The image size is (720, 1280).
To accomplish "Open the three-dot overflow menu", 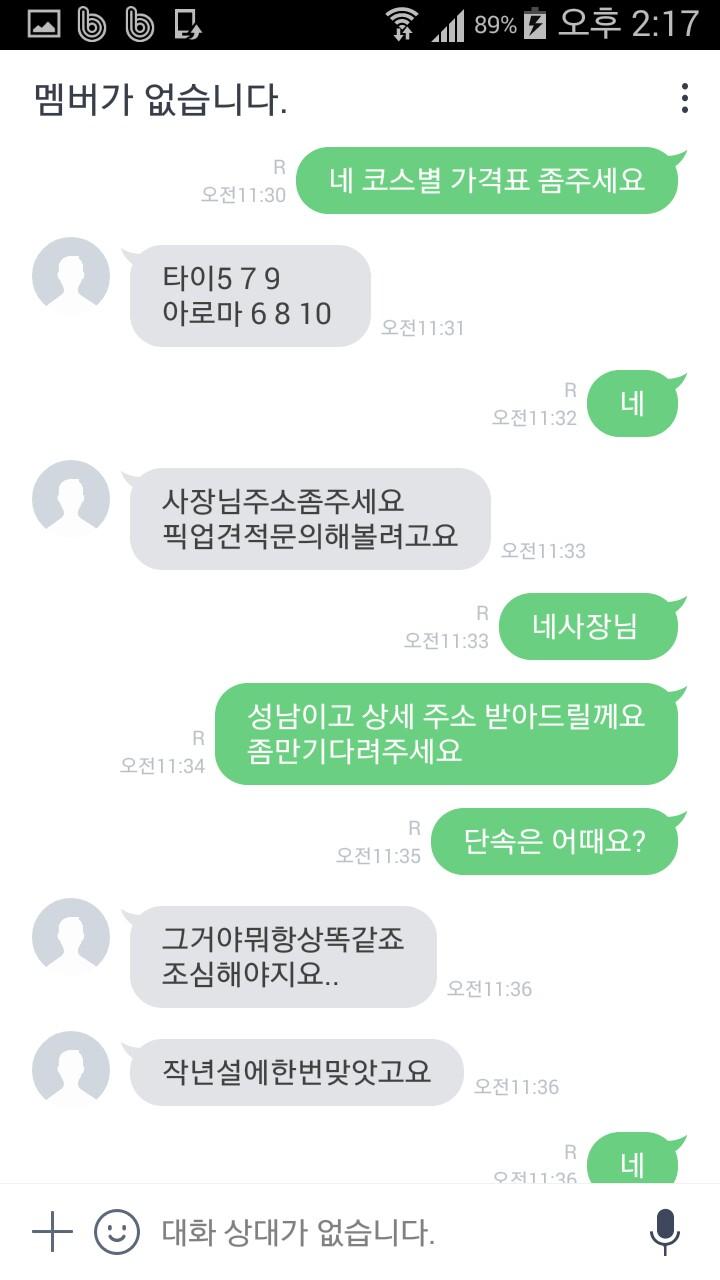I will click(x=684, y=99).
